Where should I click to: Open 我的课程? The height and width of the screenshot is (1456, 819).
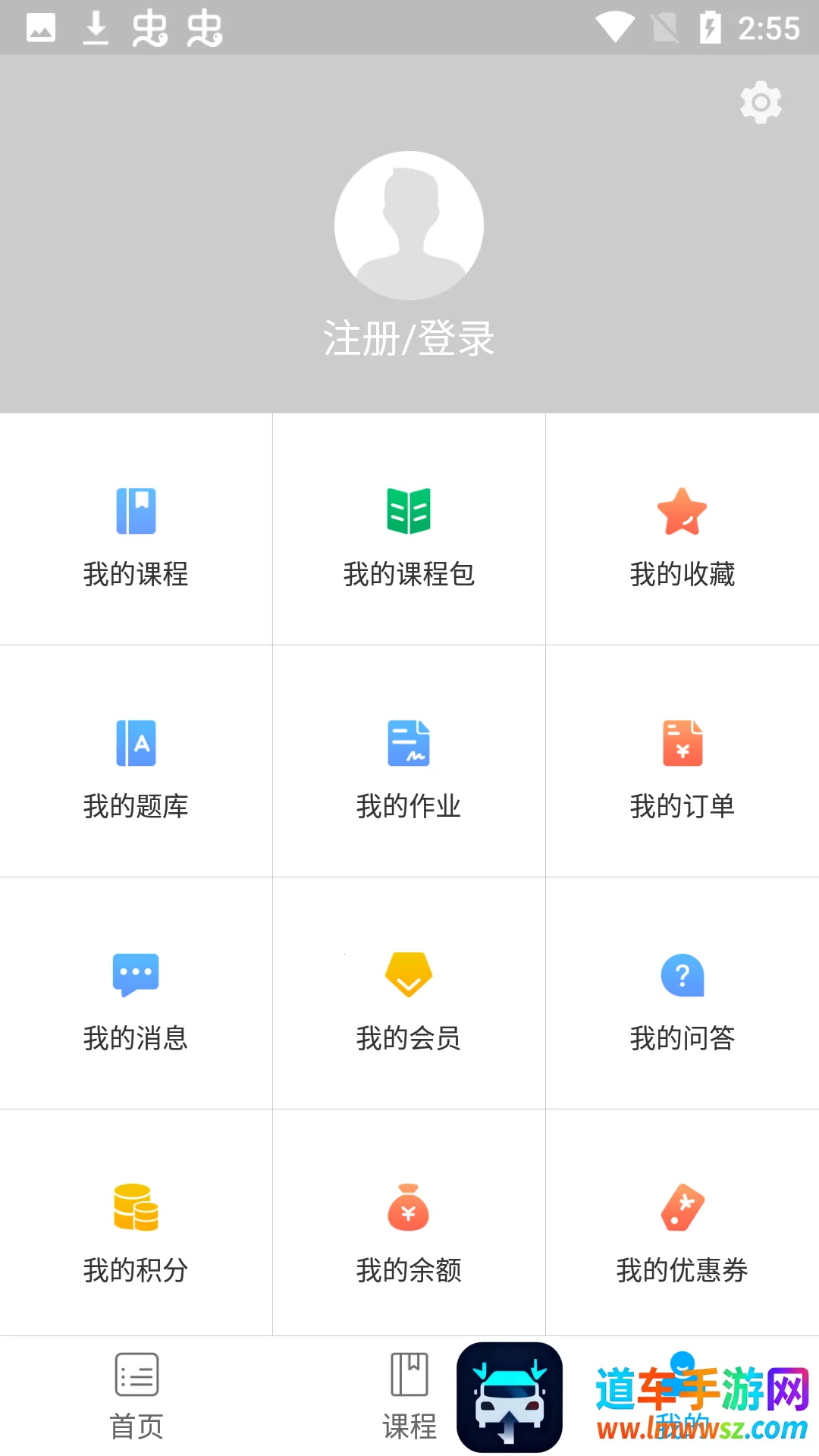pos(136,531)
